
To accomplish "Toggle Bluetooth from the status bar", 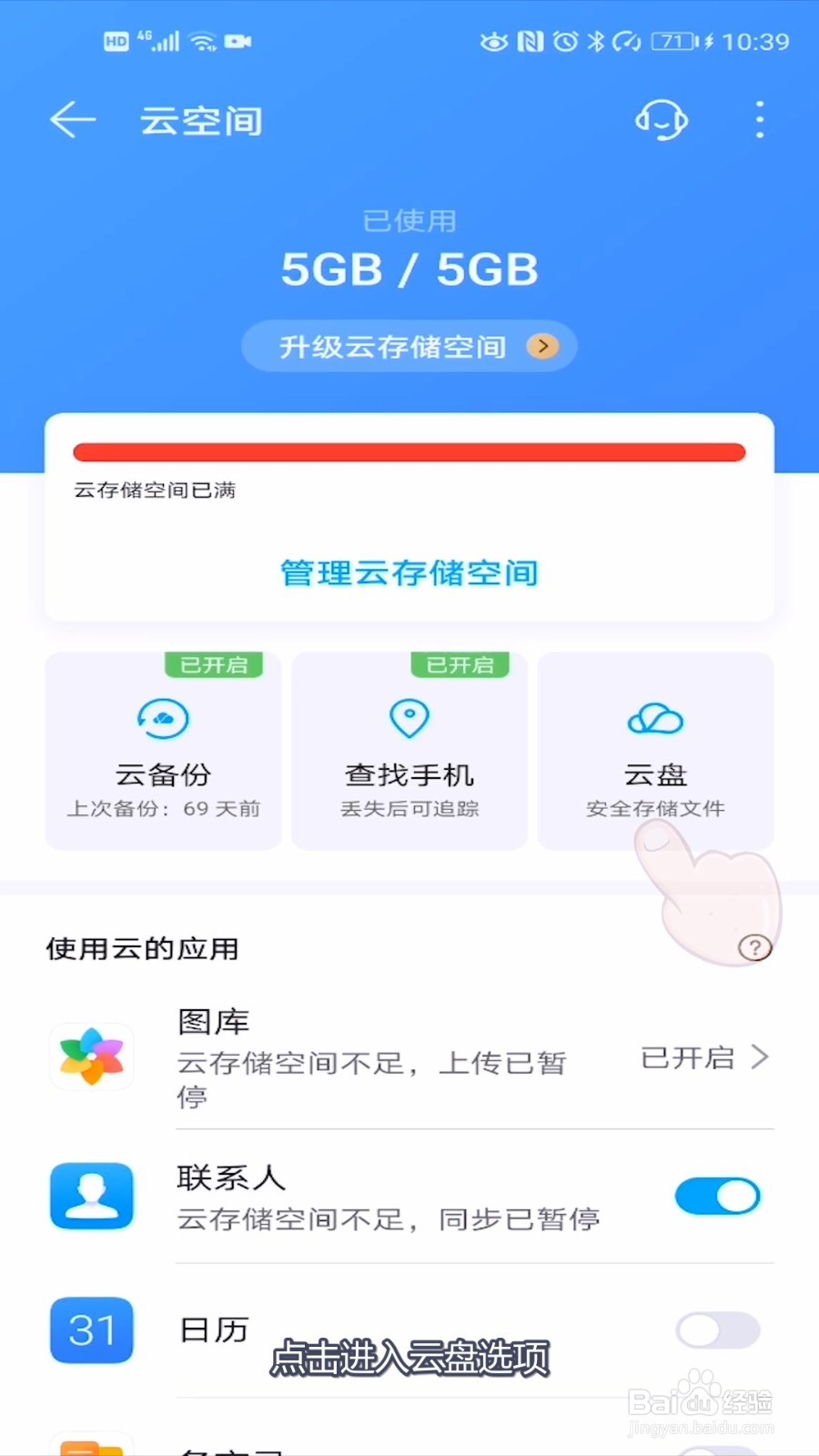I will point(598,41).
